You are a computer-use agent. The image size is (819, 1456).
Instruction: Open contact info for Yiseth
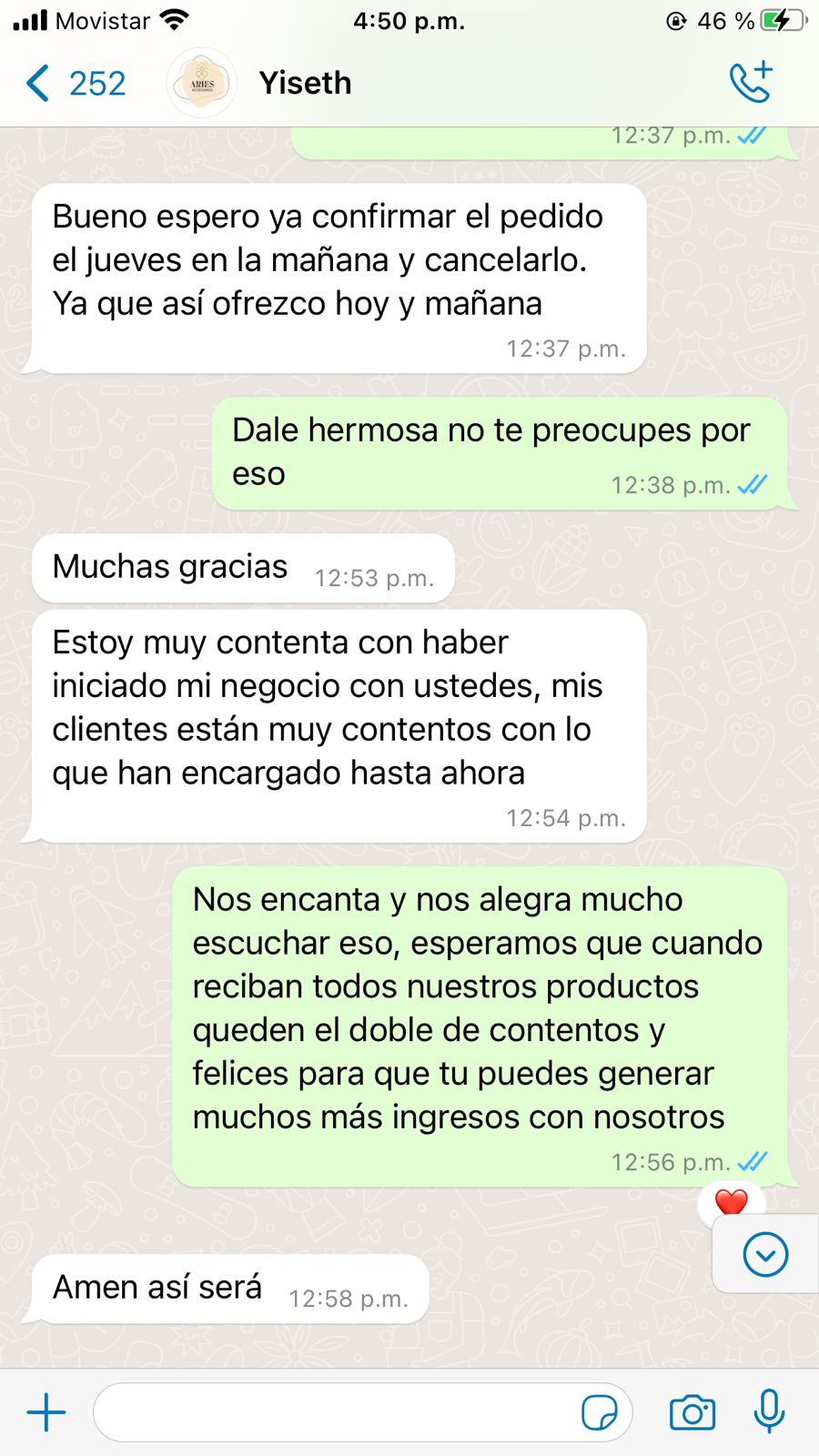tap(306, 84)
